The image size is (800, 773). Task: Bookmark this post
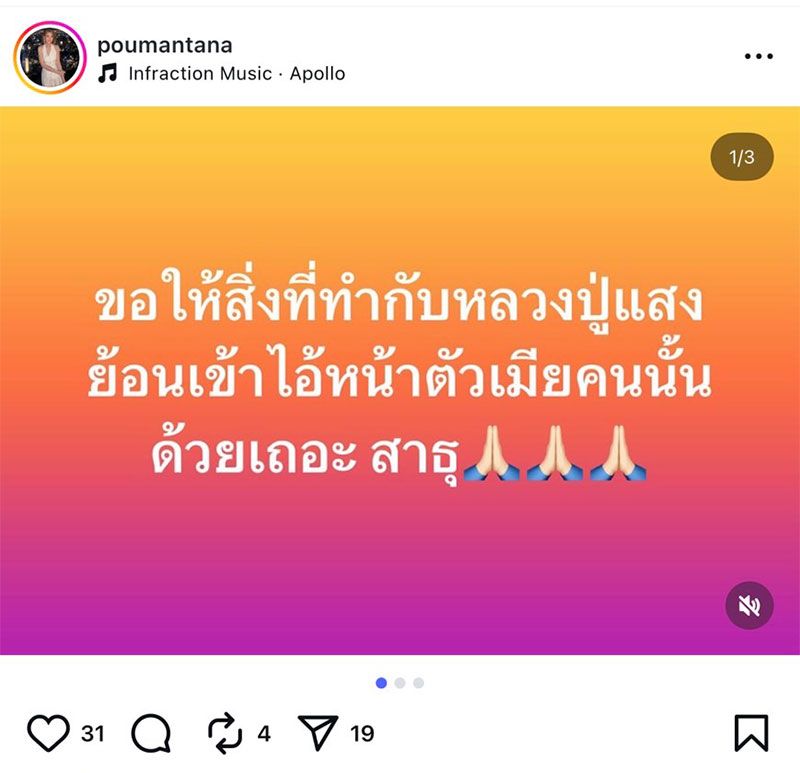point(751,733)
